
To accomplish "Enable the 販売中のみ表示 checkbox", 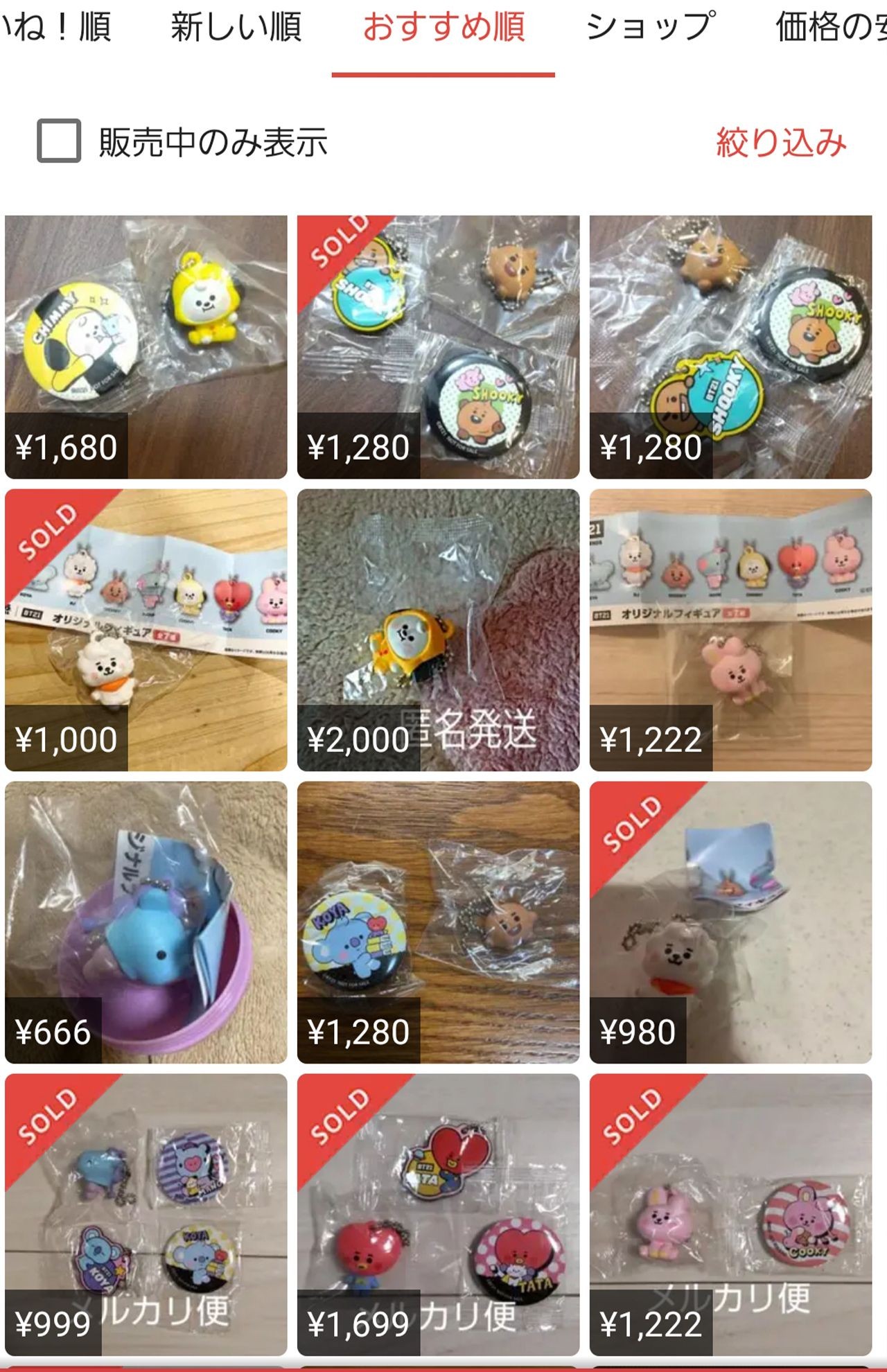I will coord(59,141).
